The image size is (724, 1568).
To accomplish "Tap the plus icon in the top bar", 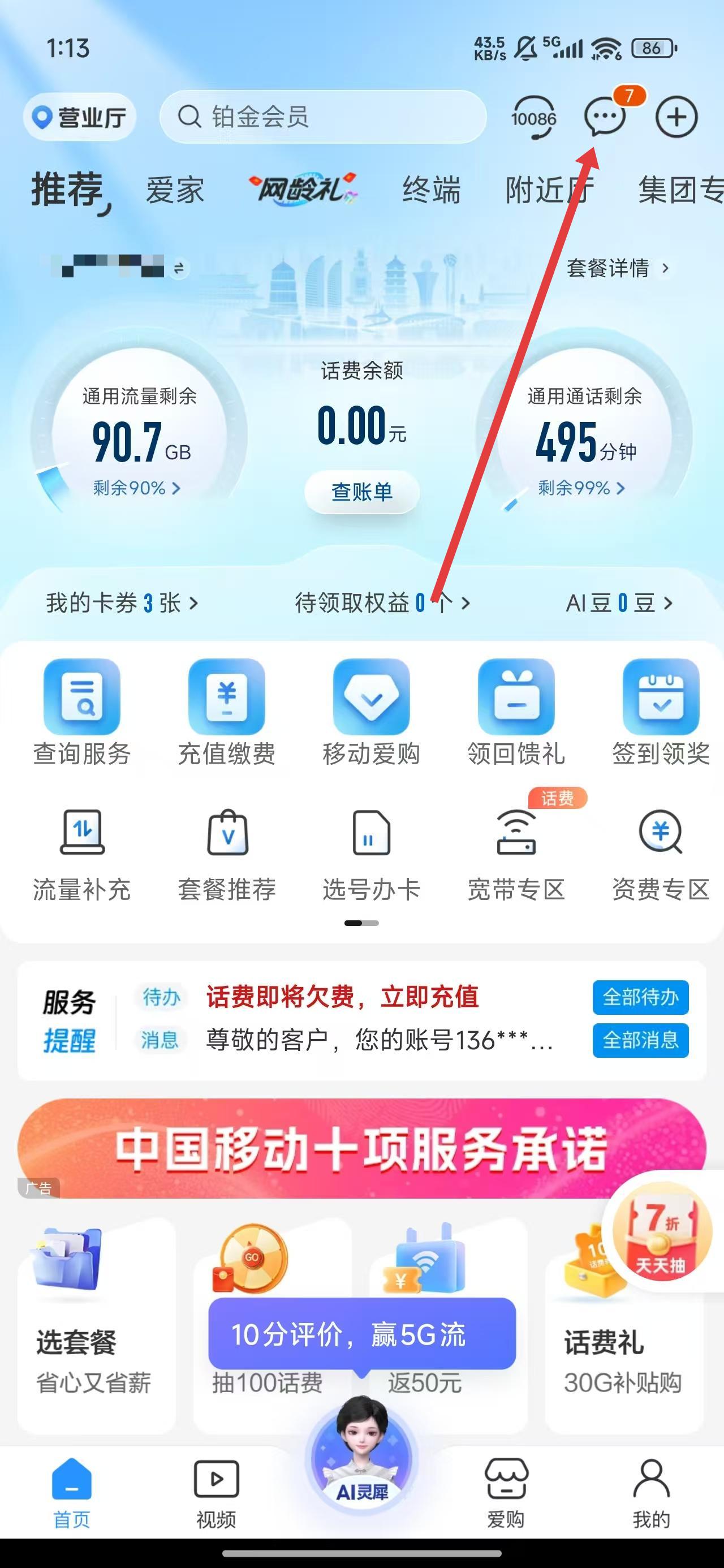I will (676, 117).
